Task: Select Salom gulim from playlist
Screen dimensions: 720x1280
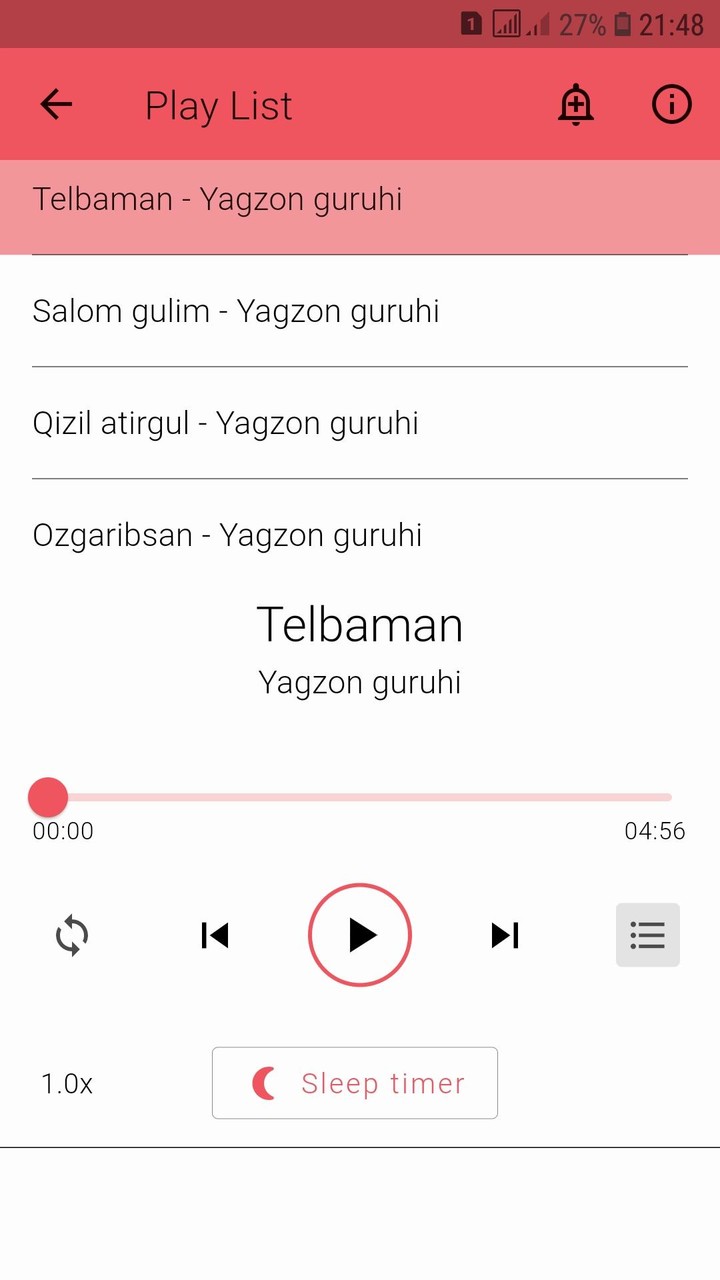Action: point(236,311)
